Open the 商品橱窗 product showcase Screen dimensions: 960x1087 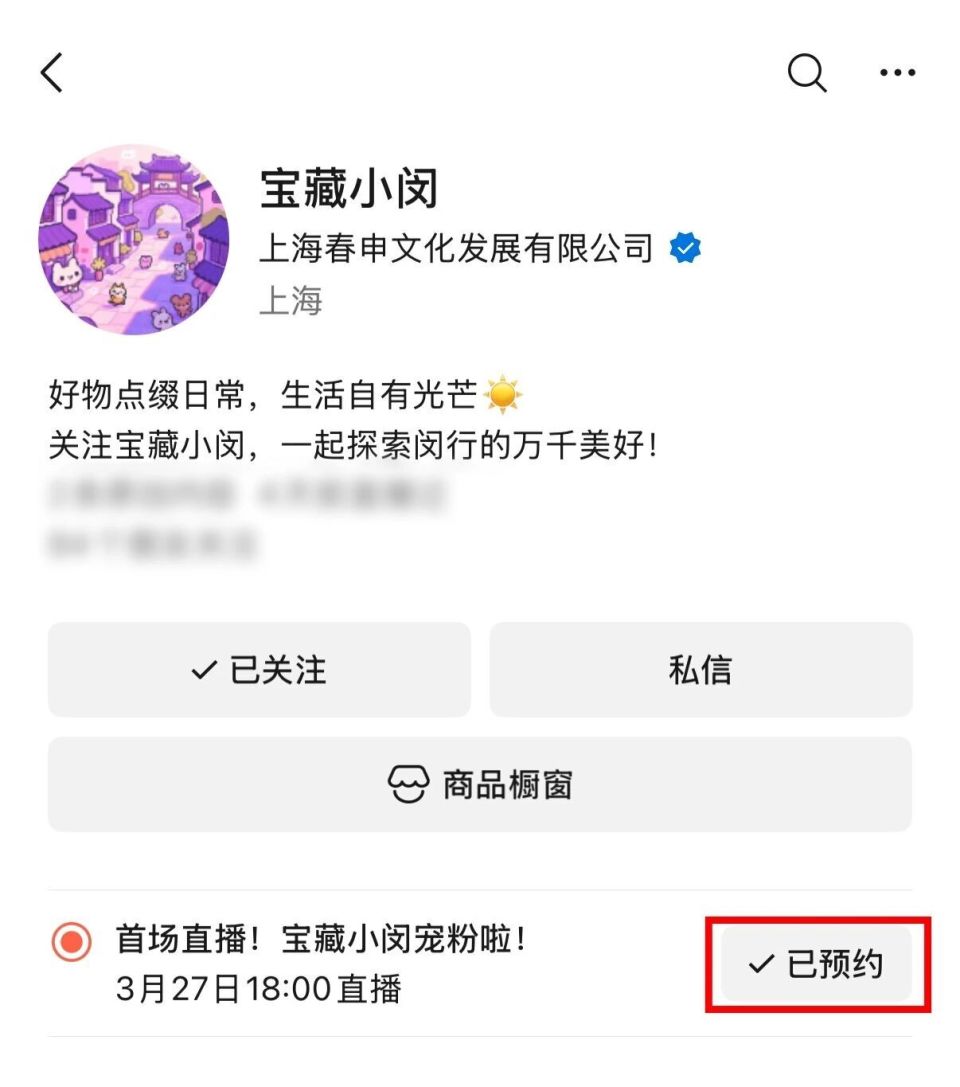(x=480, y=784)
